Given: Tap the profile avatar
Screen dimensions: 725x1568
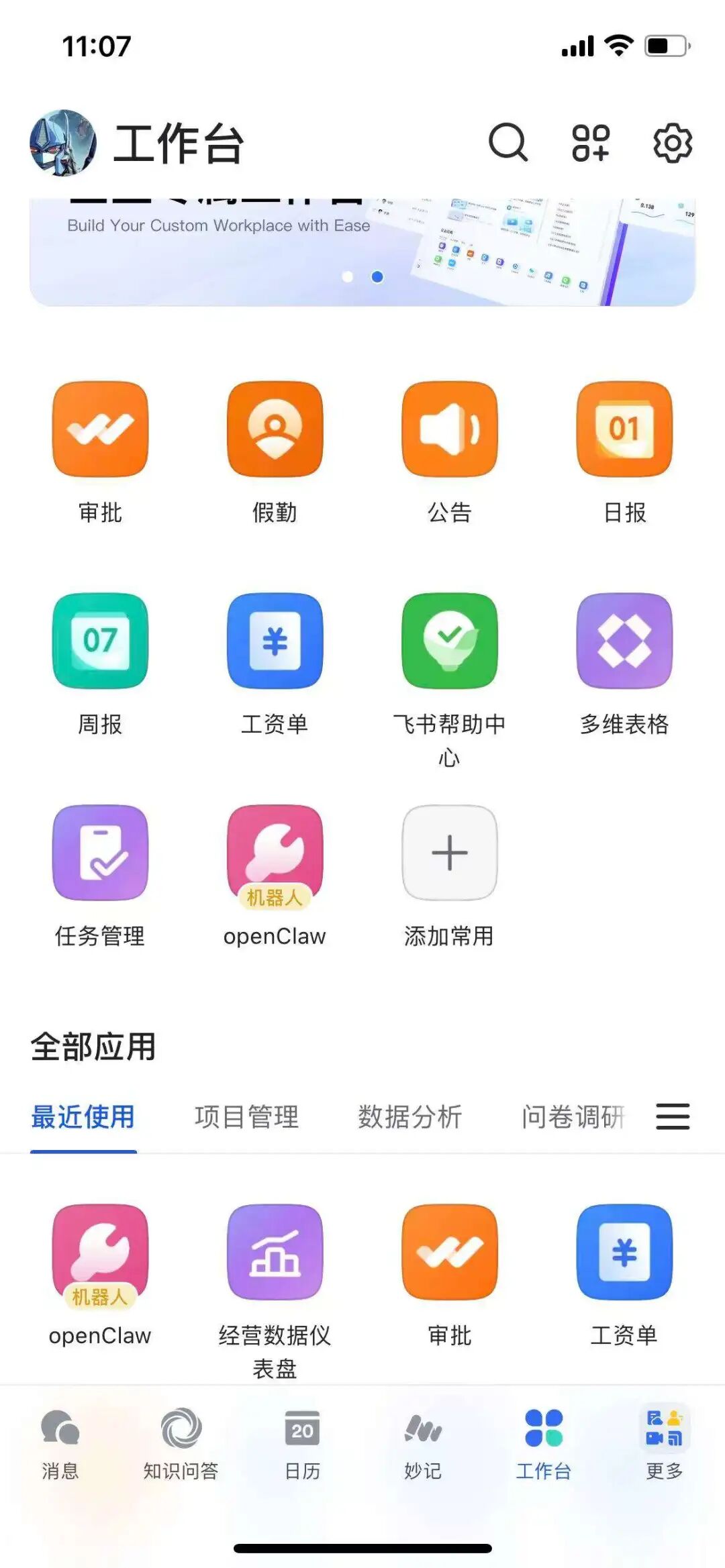Looking at the screenshot, I should point(63,143).
